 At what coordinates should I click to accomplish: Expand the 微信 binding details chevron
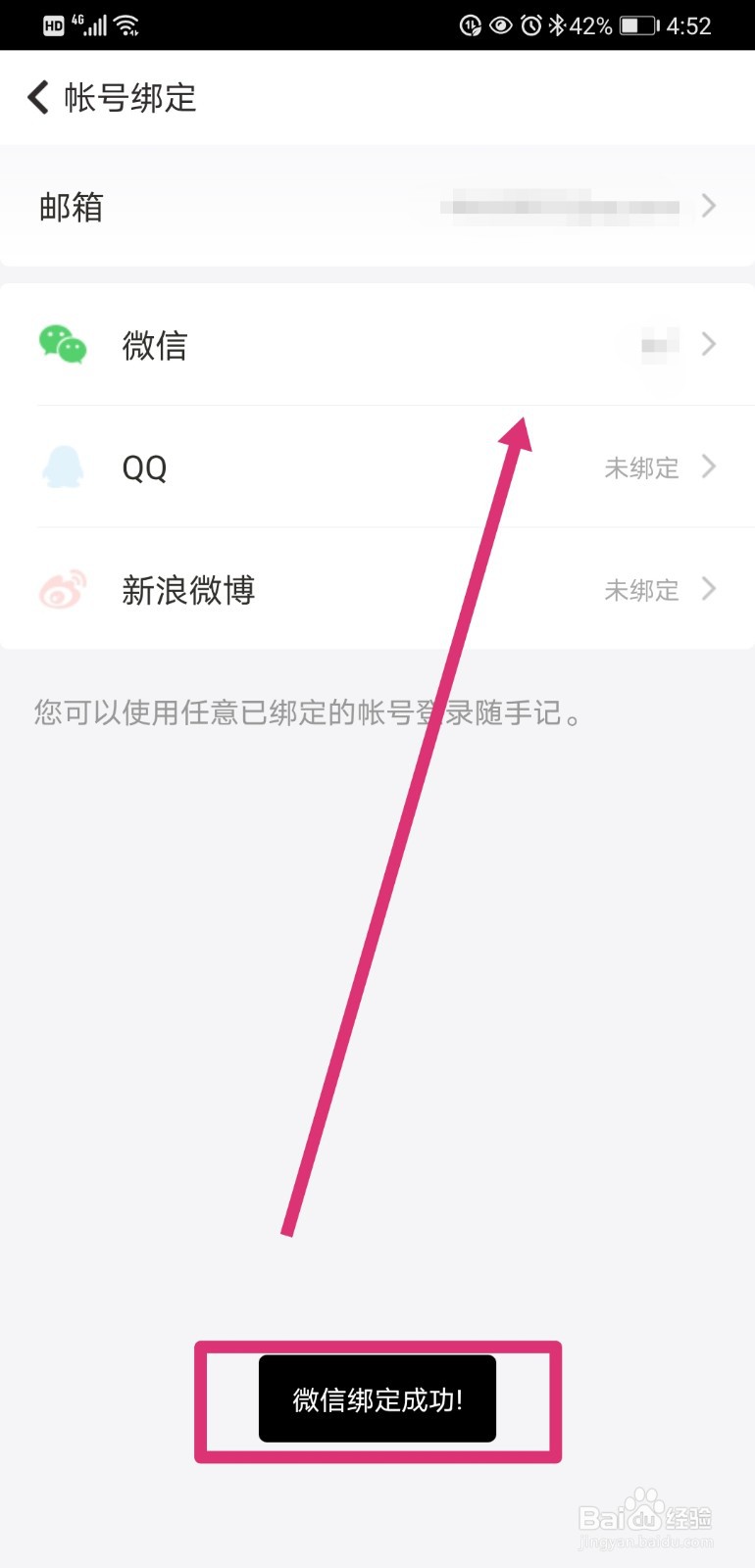709,345
